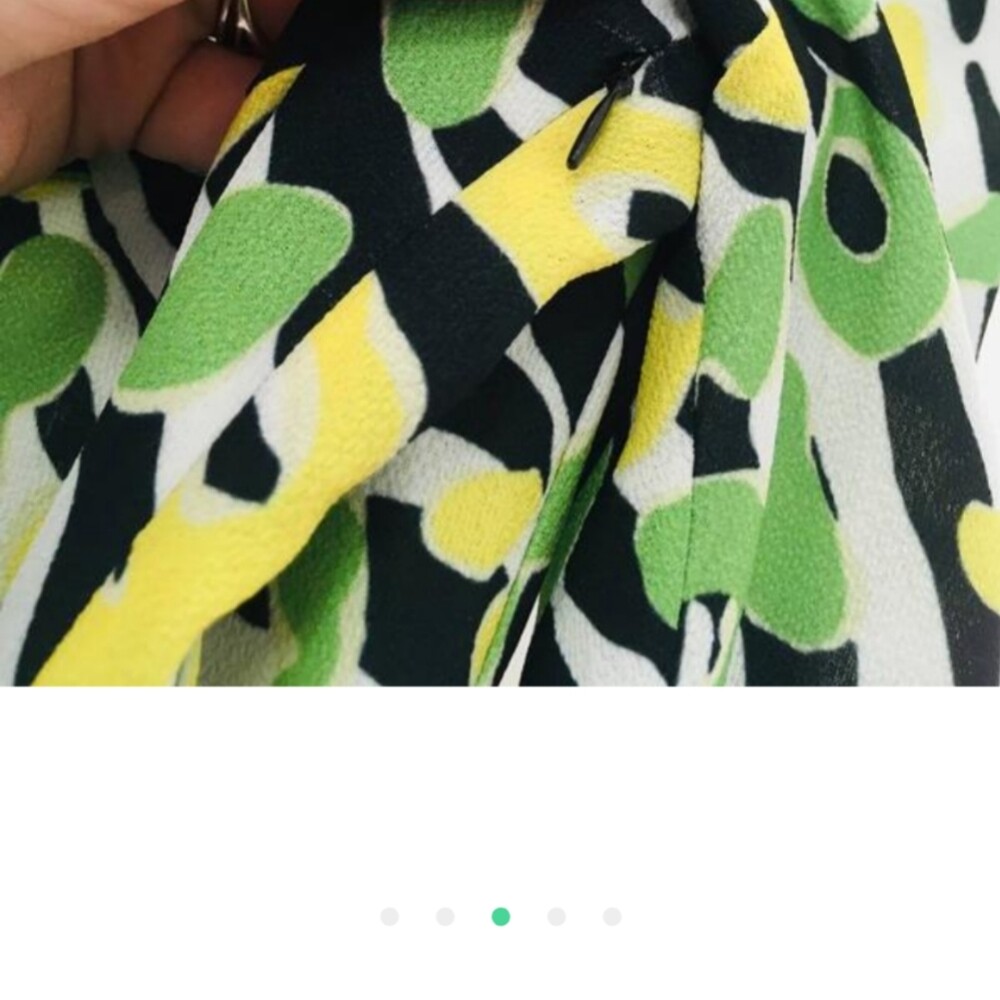
Task: Tap the fifth page indicator dot
Action: click(x=612, y=917)
